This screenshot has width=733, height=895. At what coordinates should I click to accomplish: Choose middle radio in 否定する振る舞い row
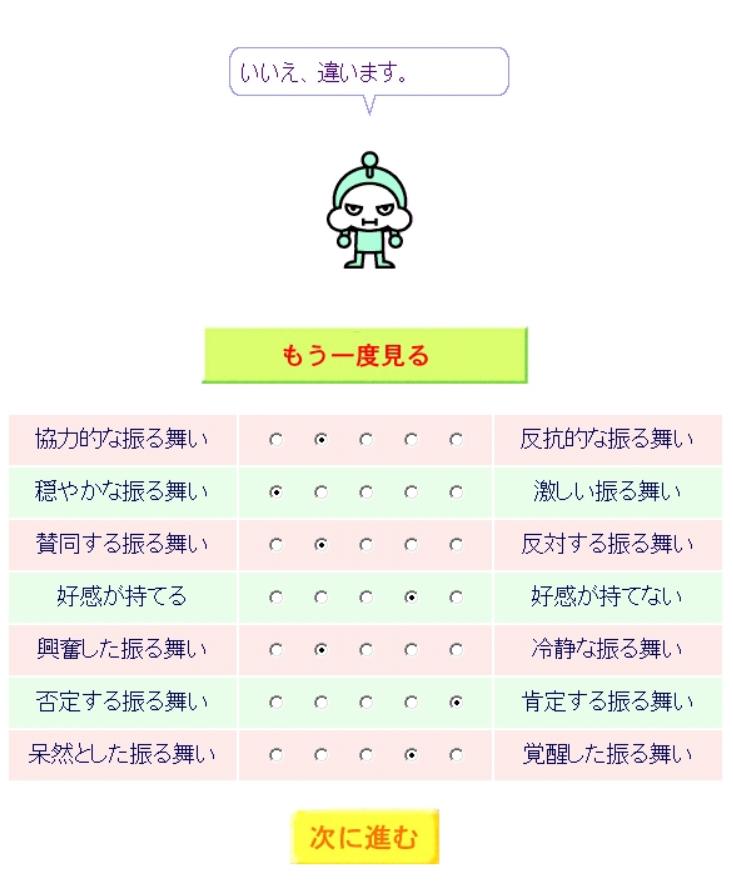pos(366,702)
